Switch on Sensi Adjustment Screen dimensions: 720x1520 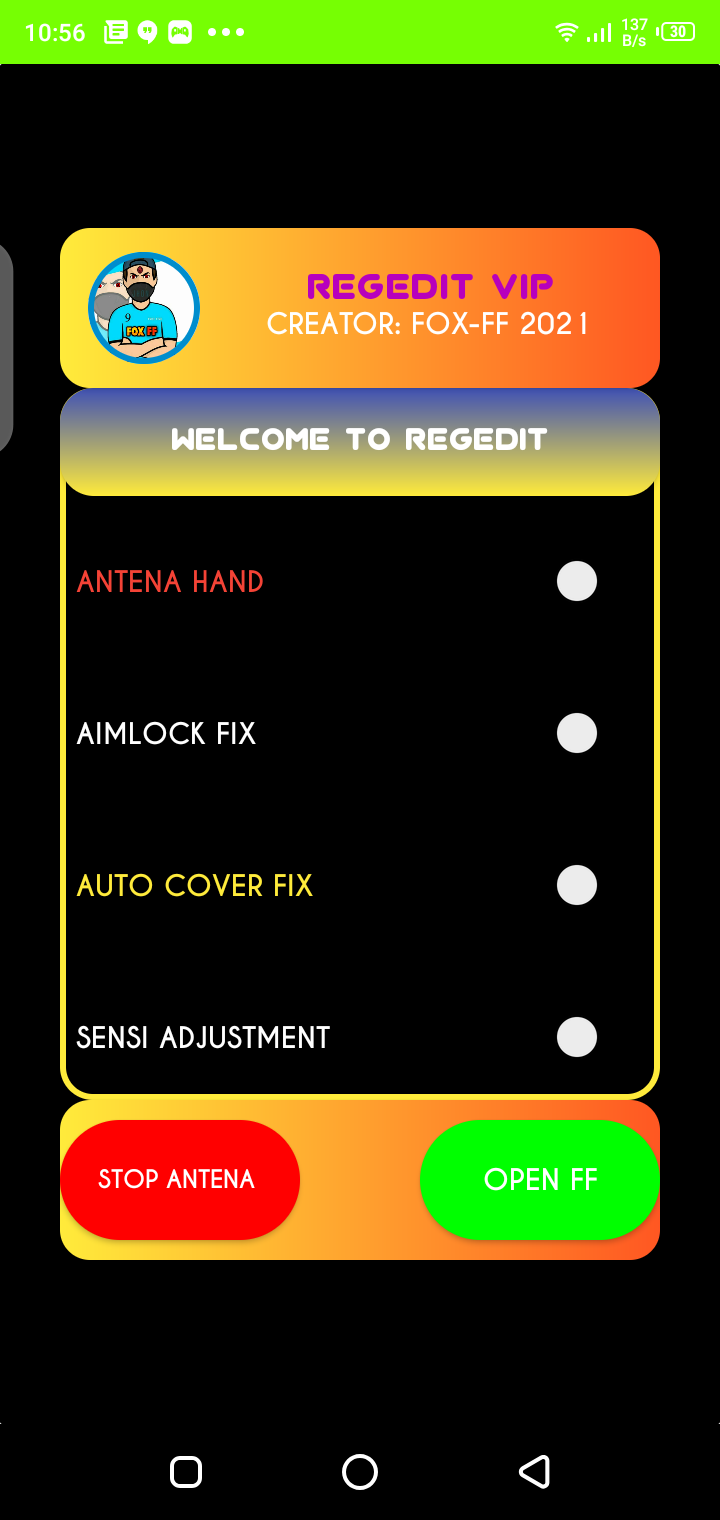(x=577, y=1037)
